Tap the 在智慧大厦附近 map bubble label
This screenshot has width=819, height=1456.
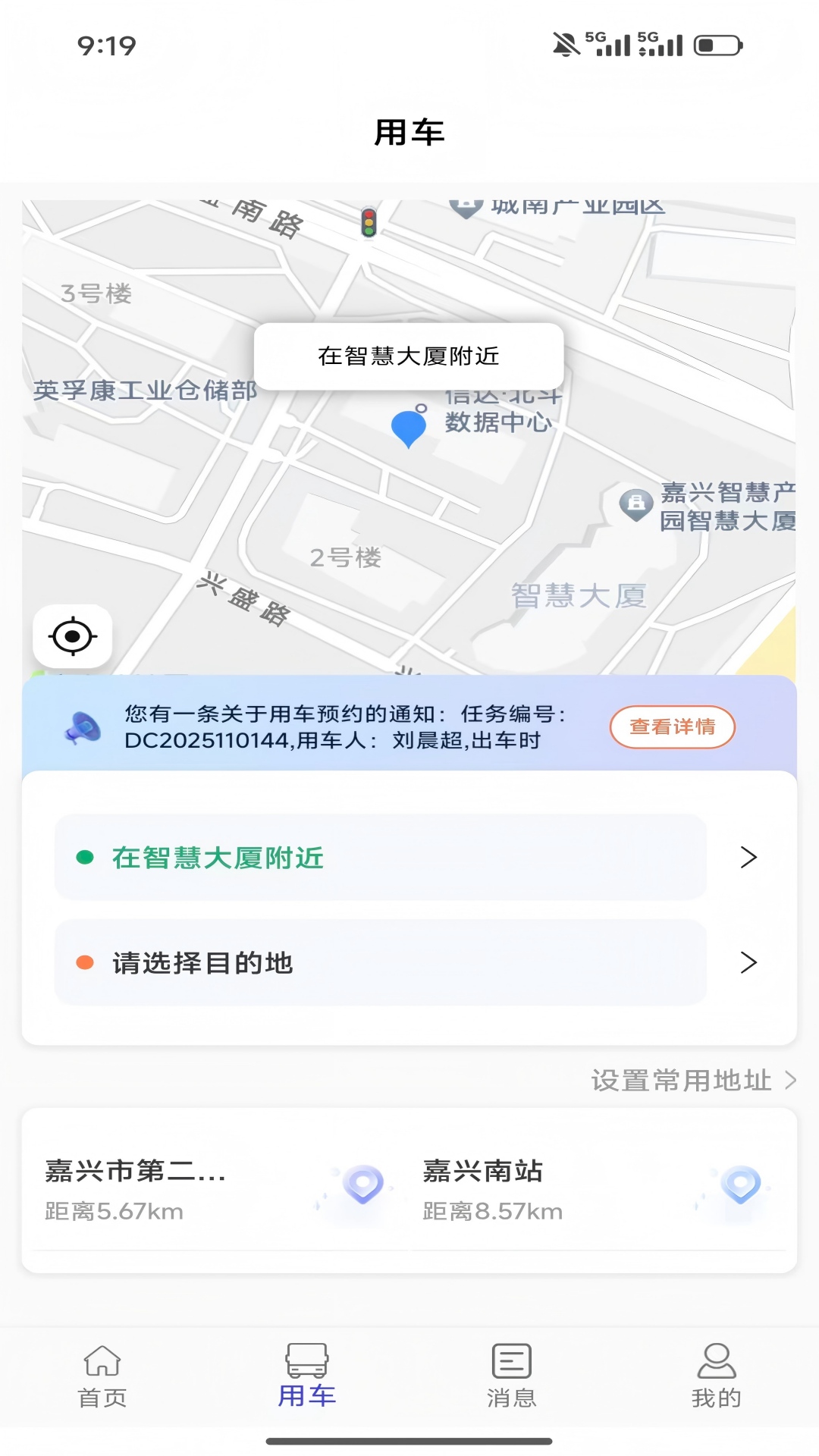click(x=409, y=354)
